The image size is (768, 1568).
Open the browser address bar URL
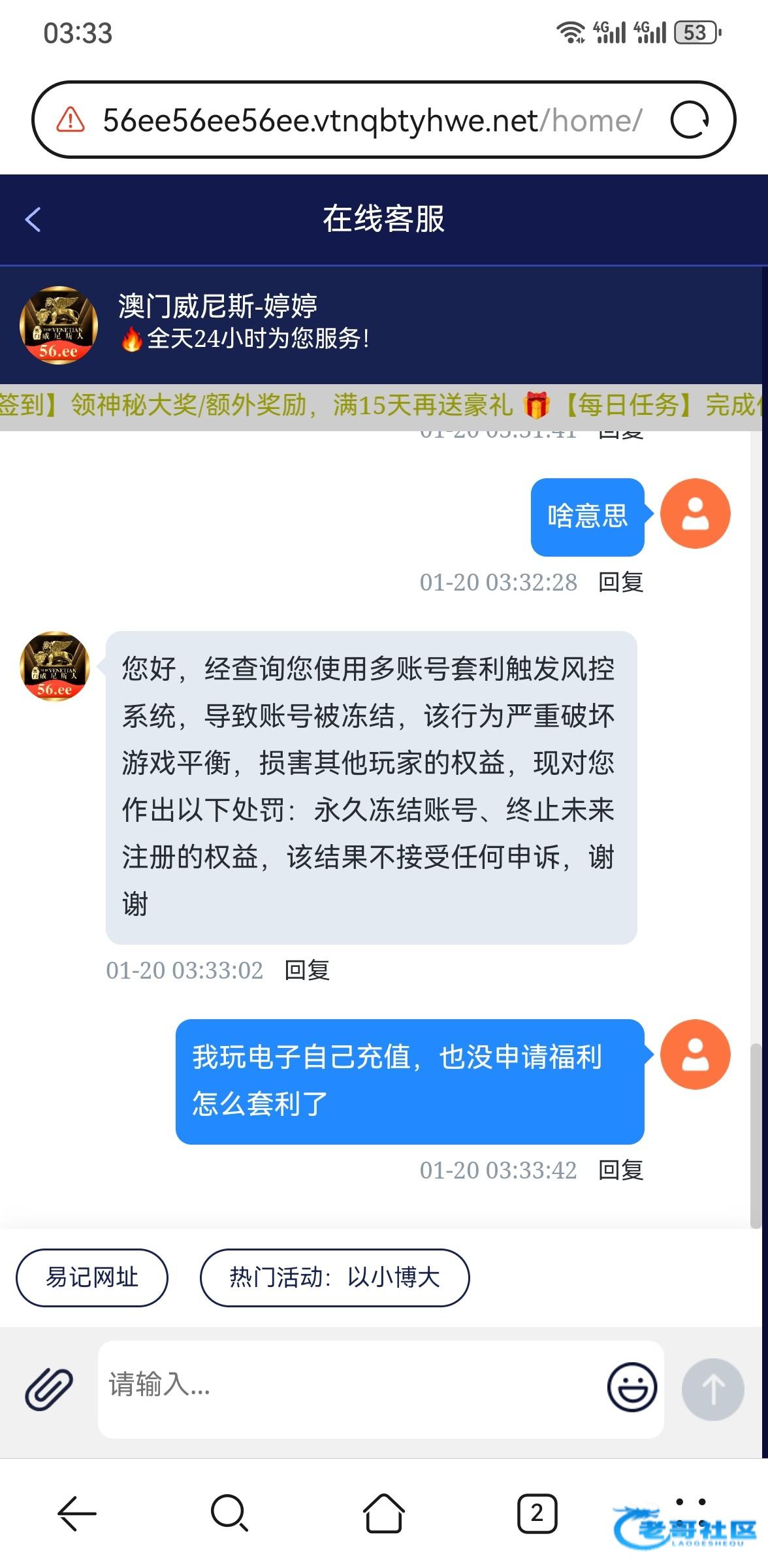click(372, 120)
